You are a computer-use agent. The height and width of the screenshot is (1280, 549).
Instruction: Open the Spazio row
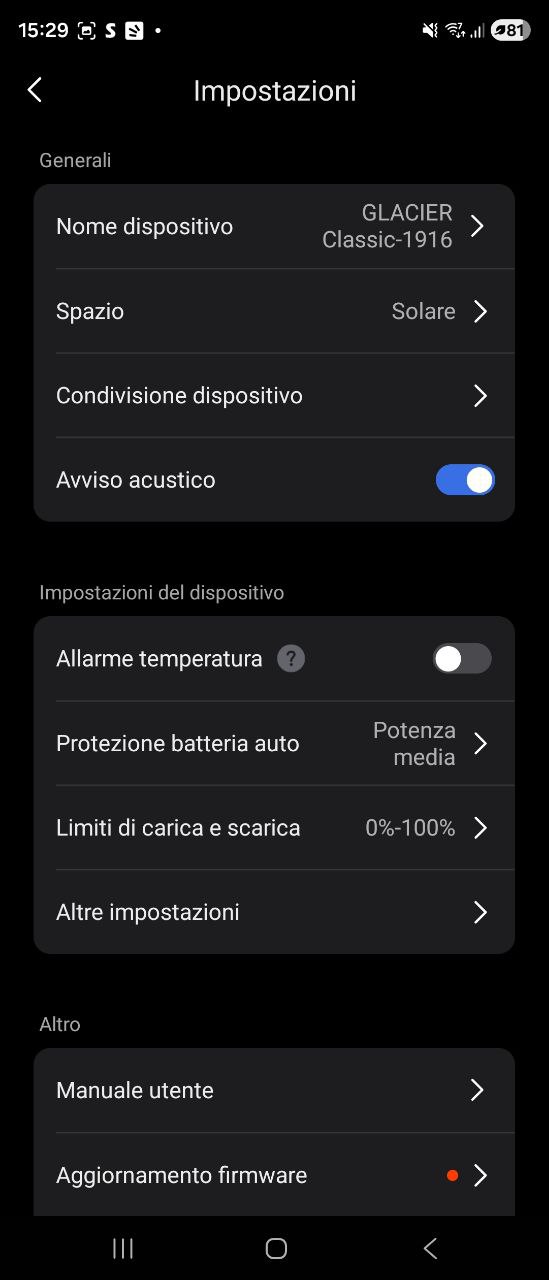(274, 311)
